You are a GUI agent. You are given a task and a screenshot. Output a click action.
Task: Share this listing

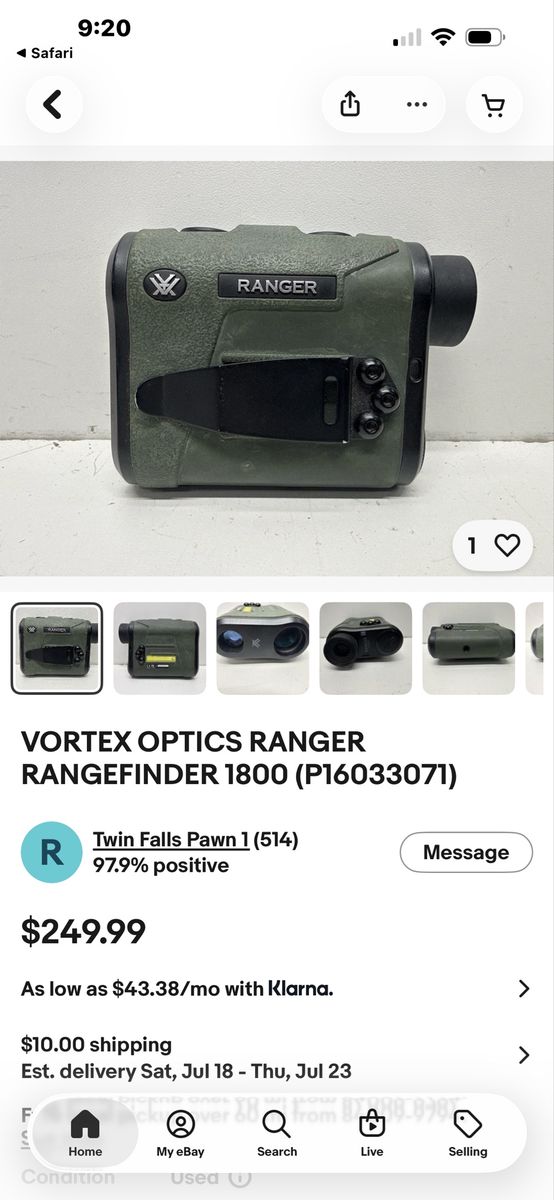pos(350,104)
